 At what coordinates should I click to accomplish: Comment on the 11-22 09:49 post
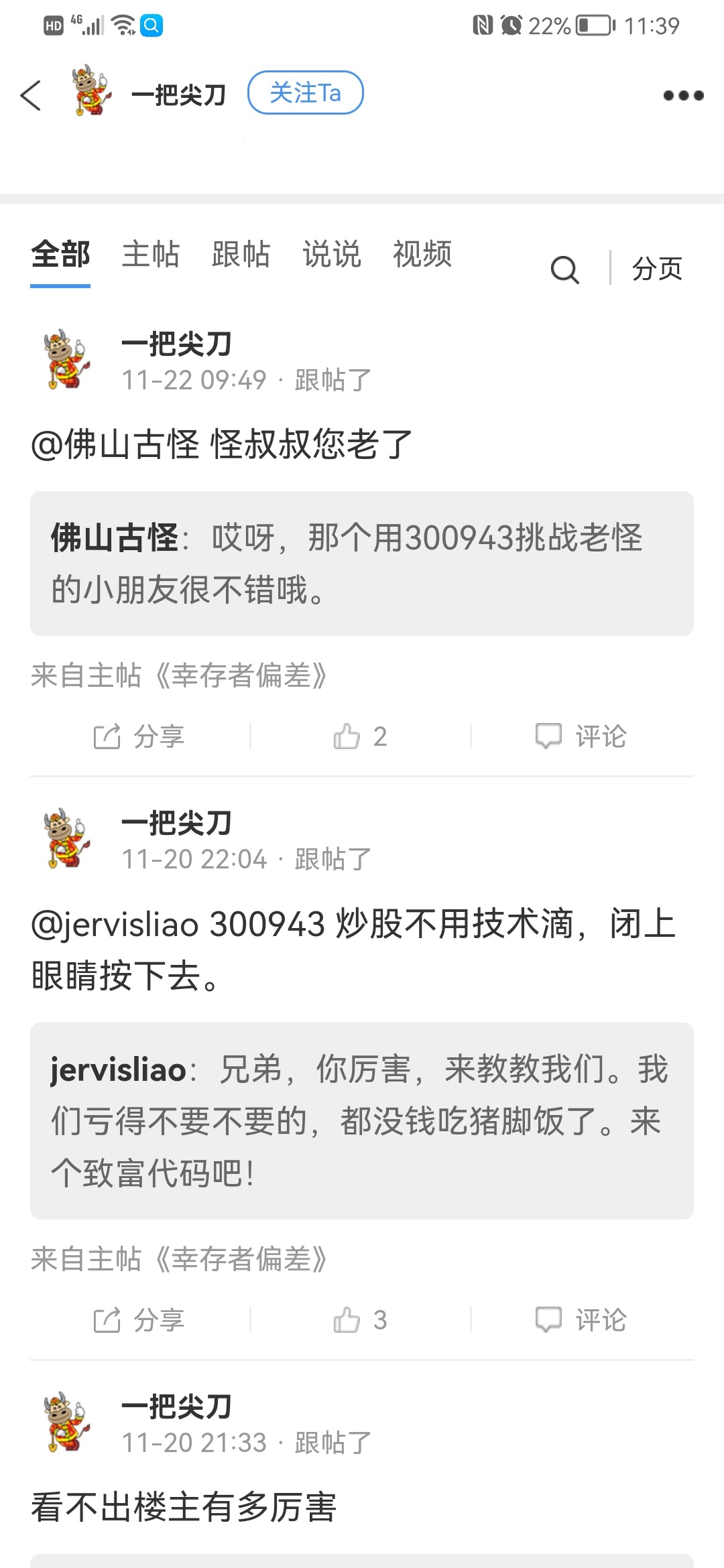pos(581,736)
